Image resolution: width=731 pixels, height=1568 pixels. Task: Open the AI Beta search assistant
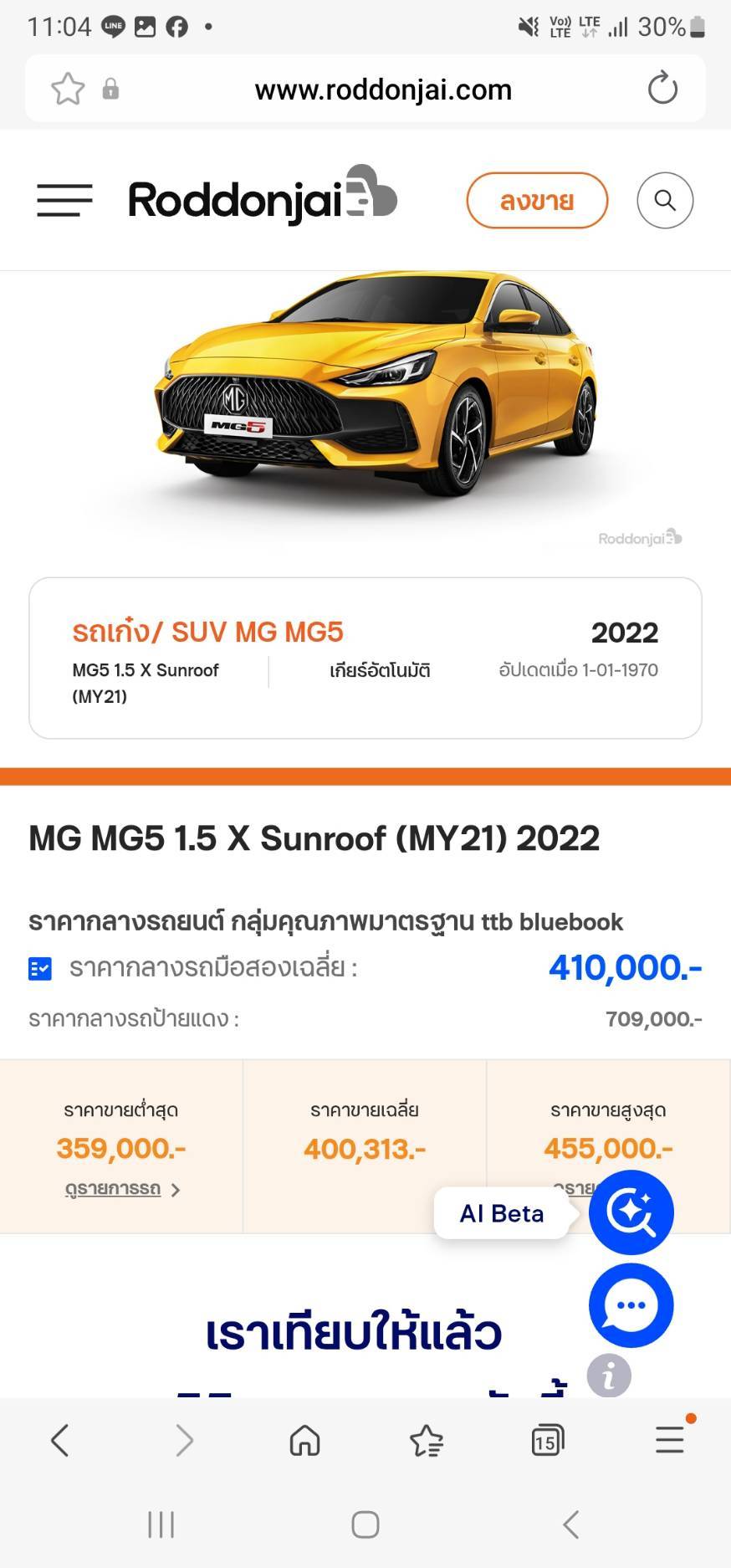point(631,1212)
